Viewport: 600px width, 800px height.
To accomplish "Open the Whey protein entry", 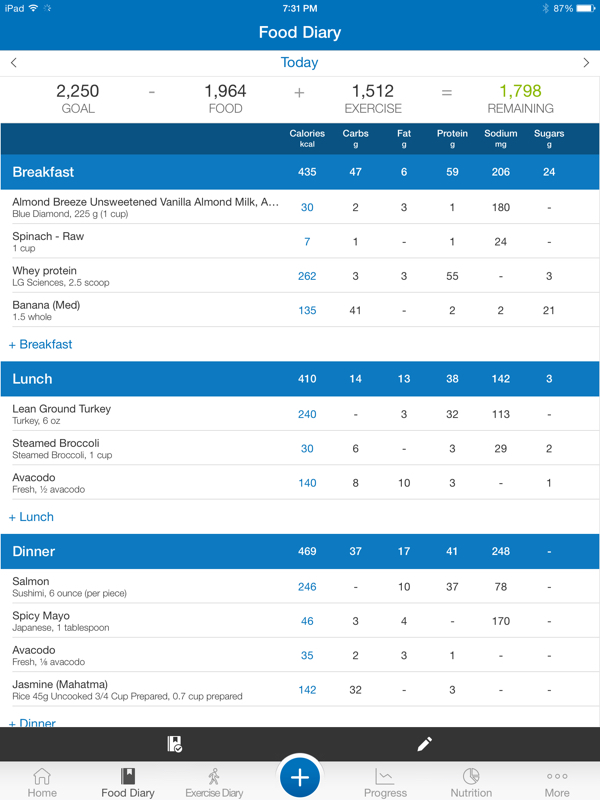I will point(300,276).
